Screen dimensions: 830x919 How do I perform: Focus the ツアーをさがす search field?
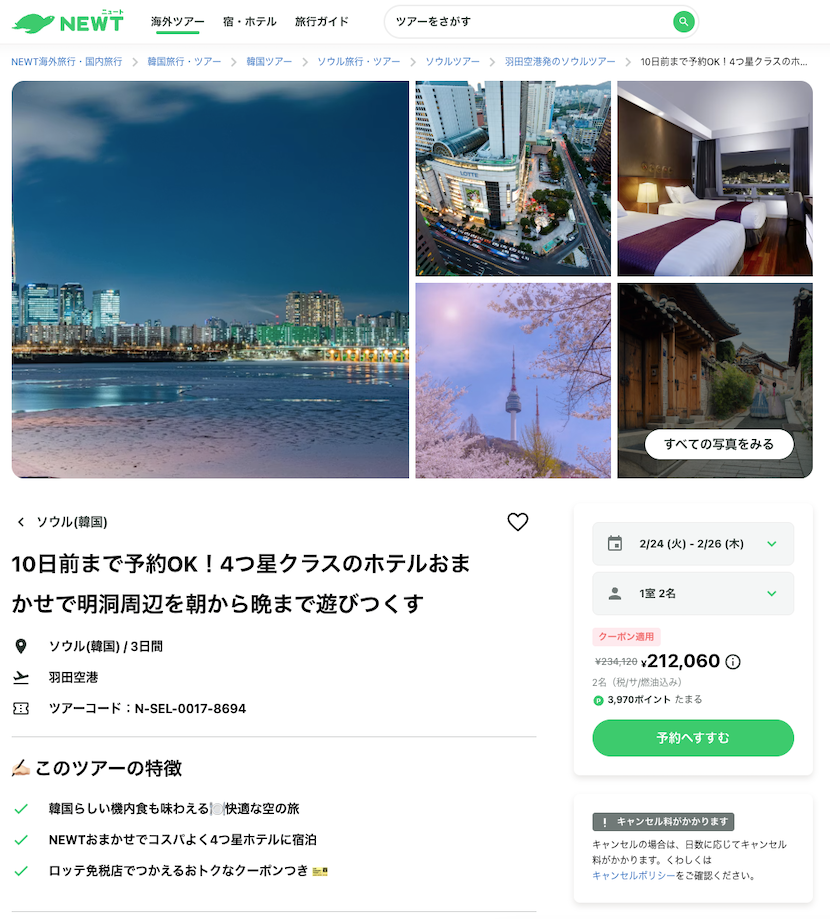[530, 22]
